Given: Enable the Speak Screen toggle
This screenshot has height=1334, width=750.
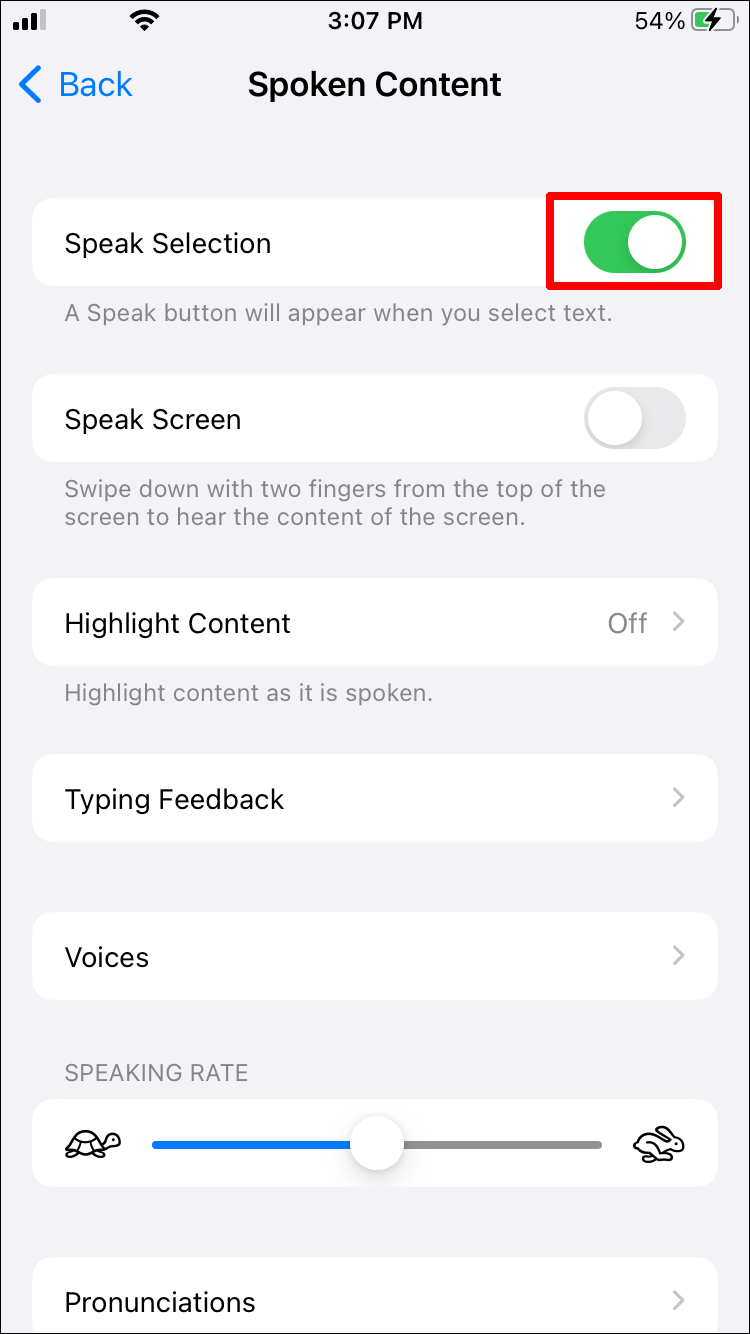Looking at the screenshot, I should click(x=634, y=419).
